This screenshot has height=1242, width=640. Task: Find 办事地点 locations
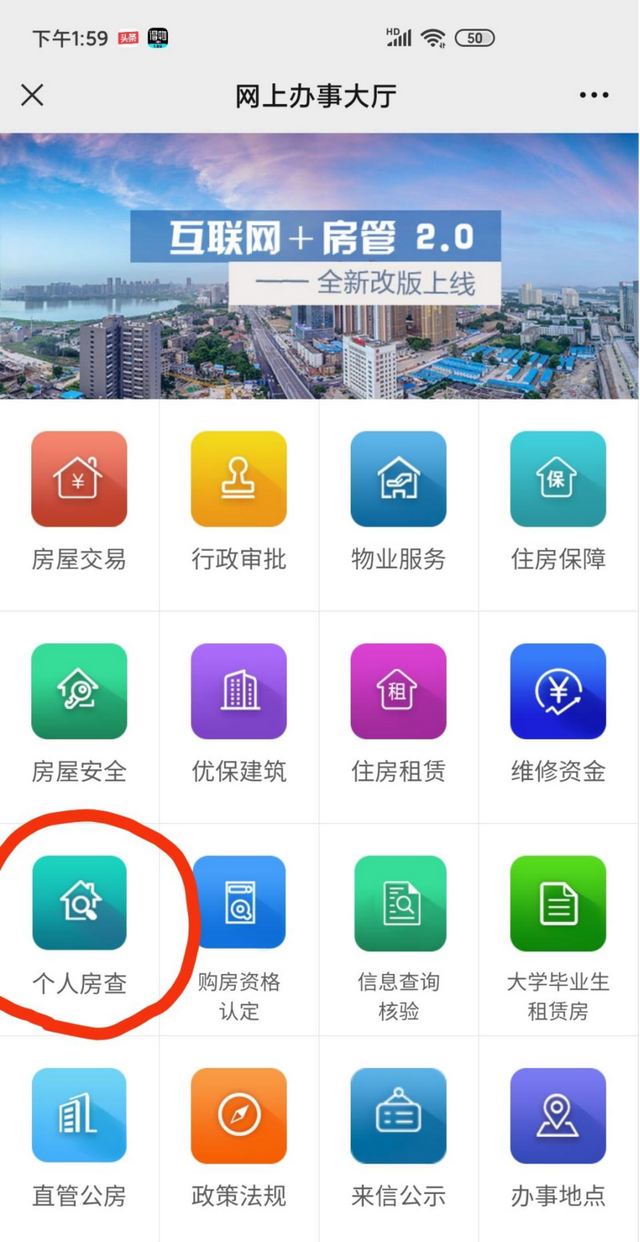[x=559, y=1139]
